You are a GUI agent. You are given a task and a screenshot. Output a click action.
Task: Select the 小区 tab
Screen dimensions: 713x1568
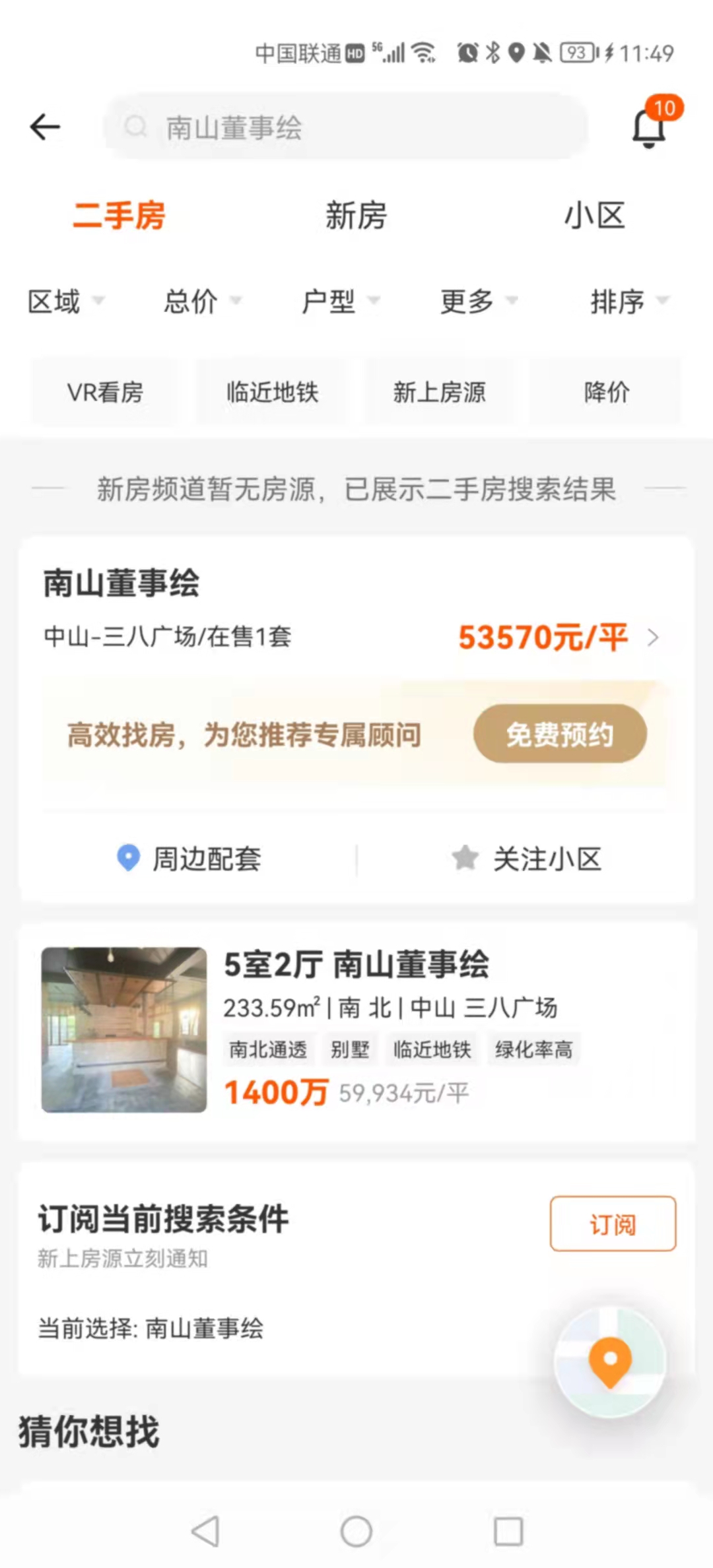tap(595, 216)
